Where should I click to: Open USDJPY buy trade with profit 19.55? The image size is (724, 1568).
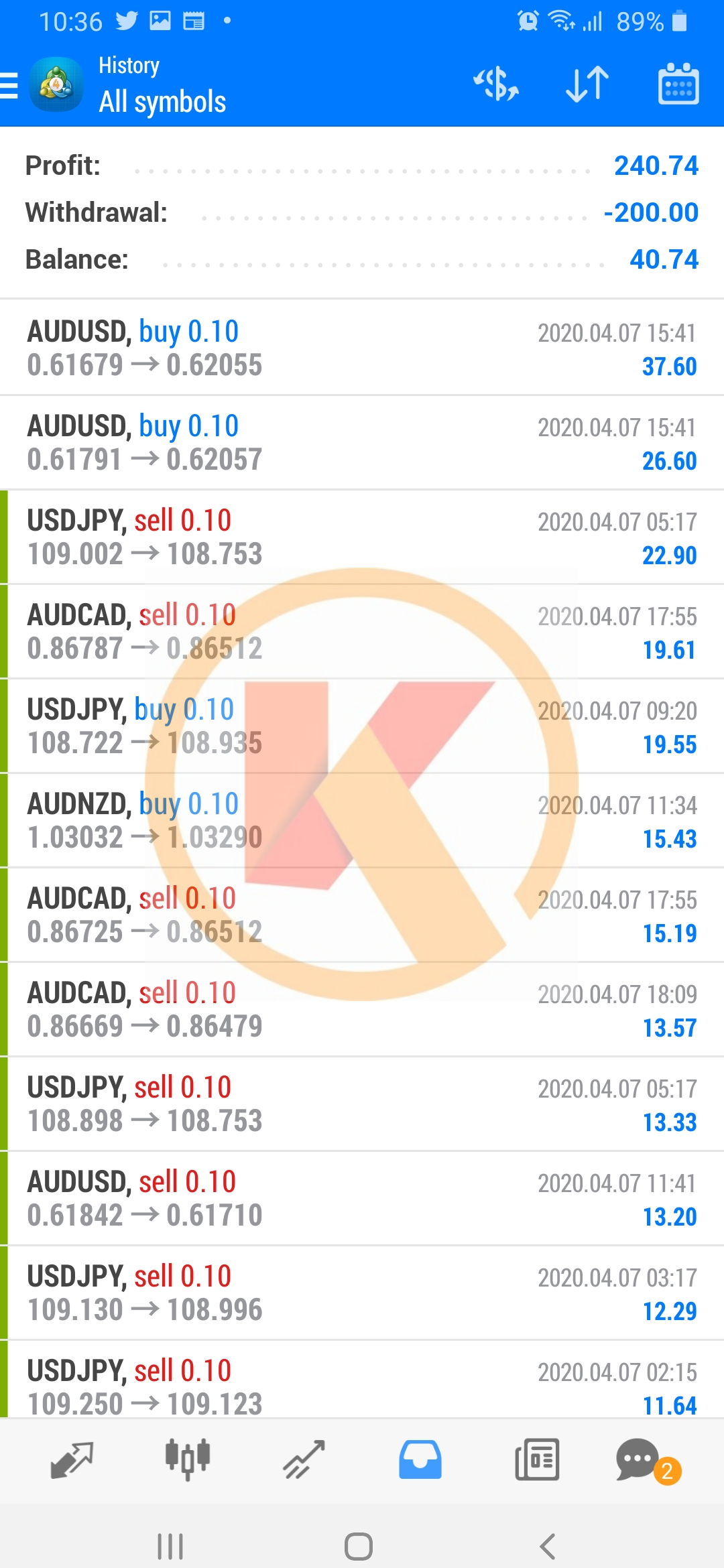point(362,726)
